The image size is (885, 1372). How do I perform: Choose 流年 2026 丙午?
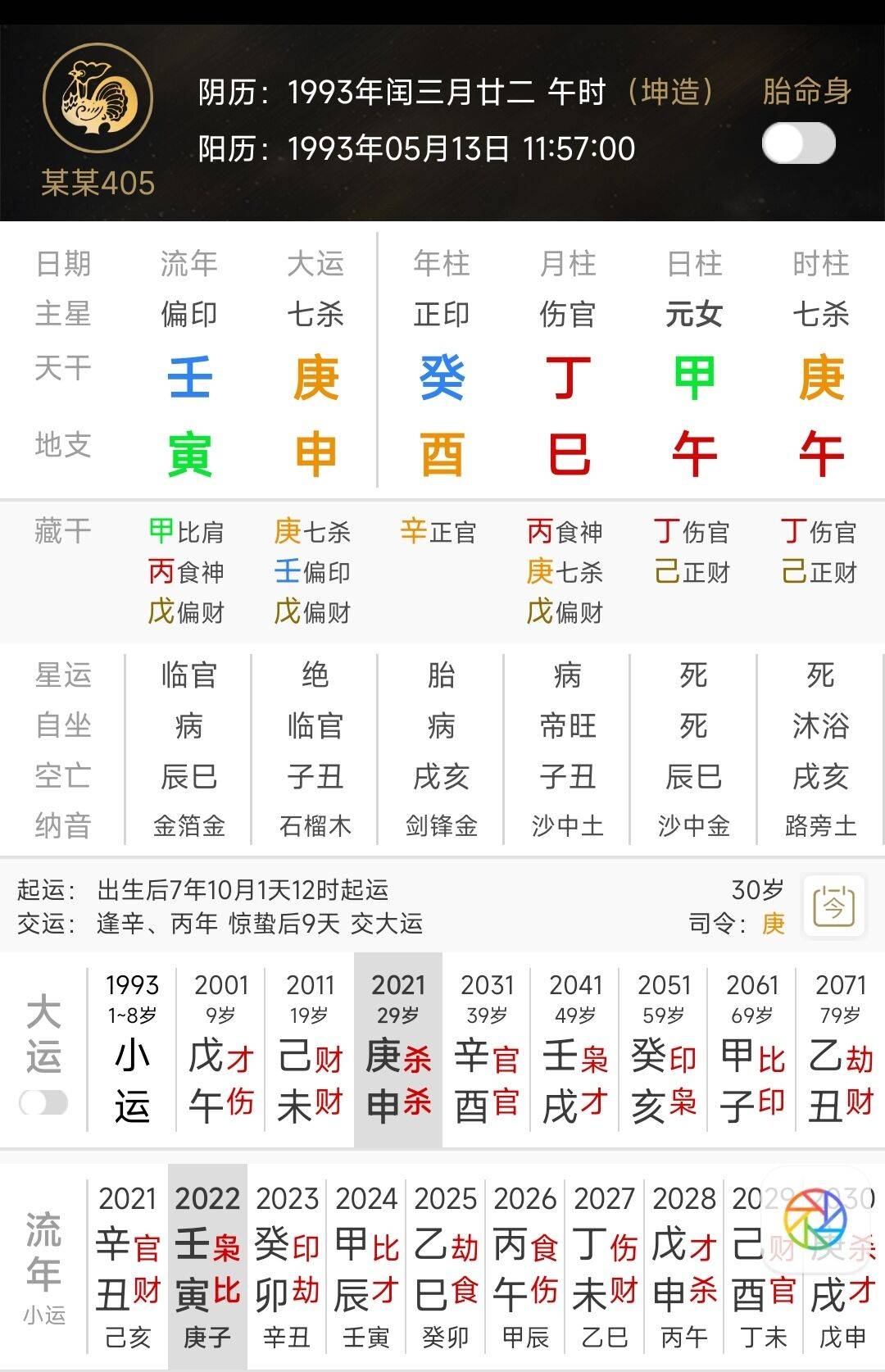pos(525,1266)
